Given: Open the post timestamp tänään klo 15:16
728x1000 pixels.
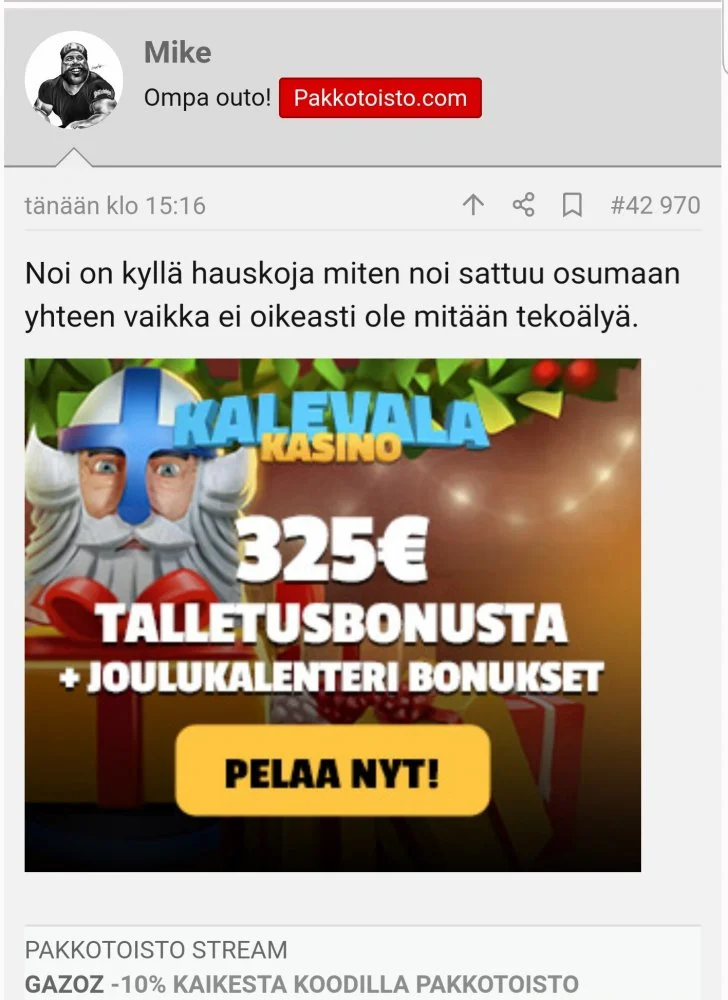Looking at the screenshot, I should 115,206.
